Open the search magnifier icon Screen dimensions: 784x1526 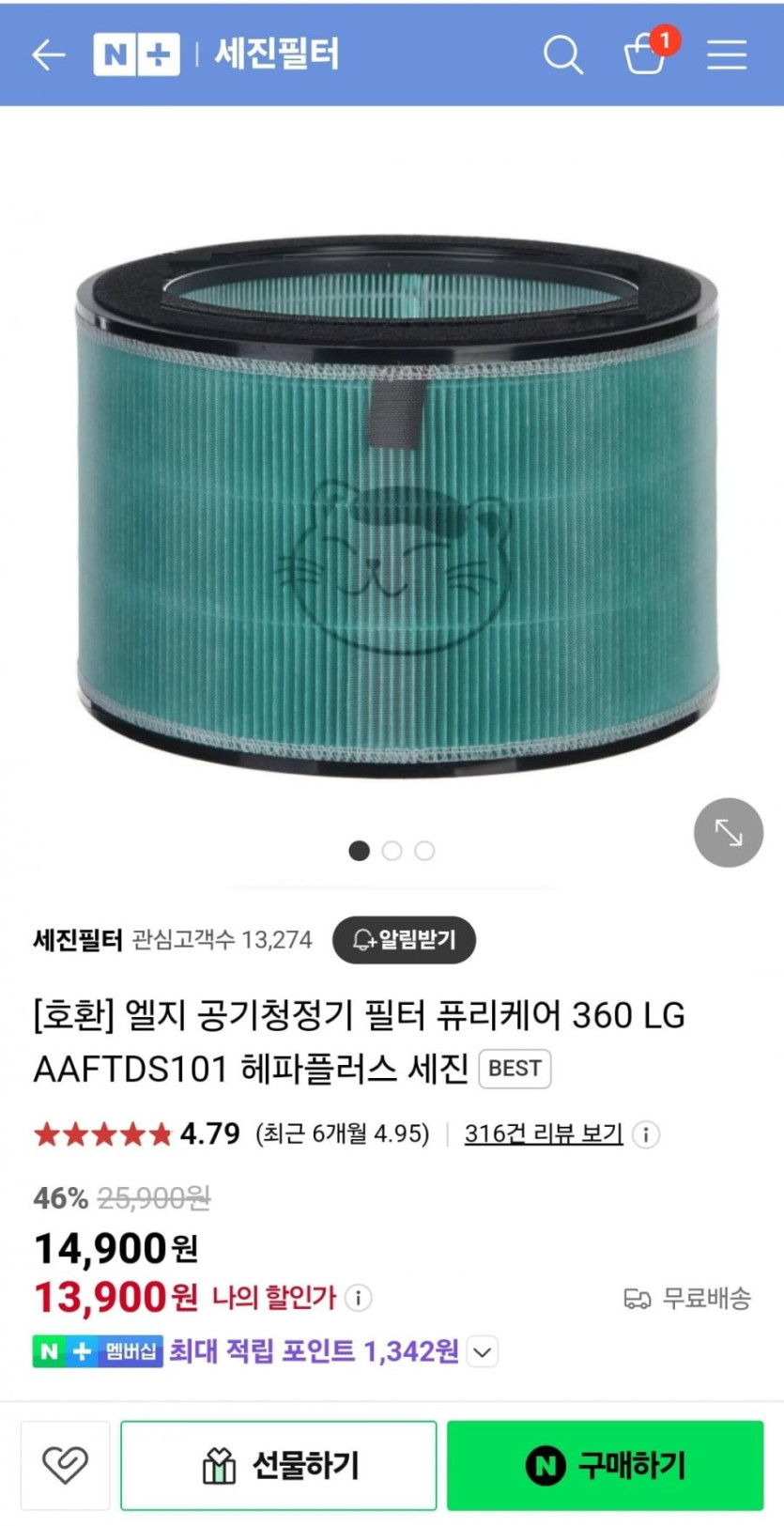(x=562, y=54)
